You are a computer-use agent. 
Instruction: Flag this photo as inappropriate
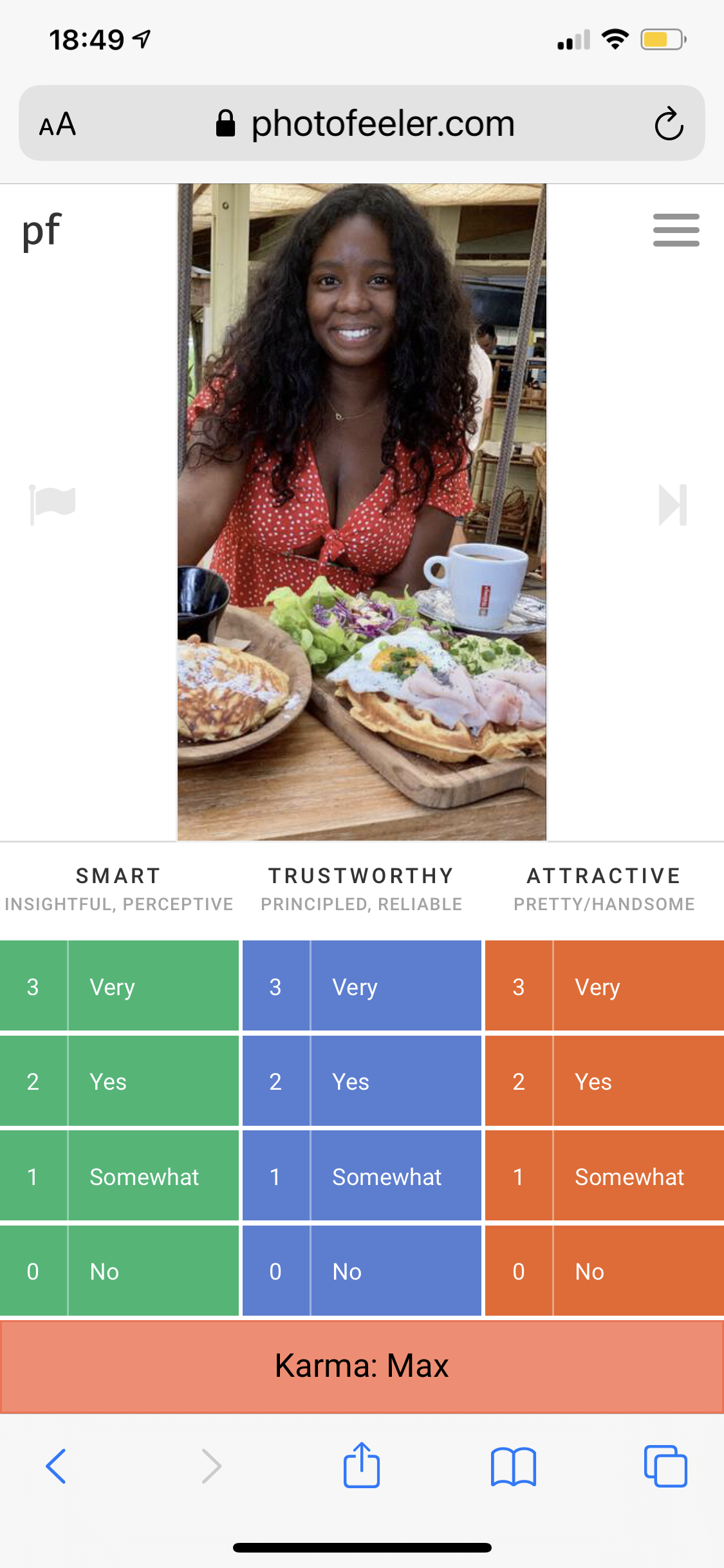pos(53,505)
